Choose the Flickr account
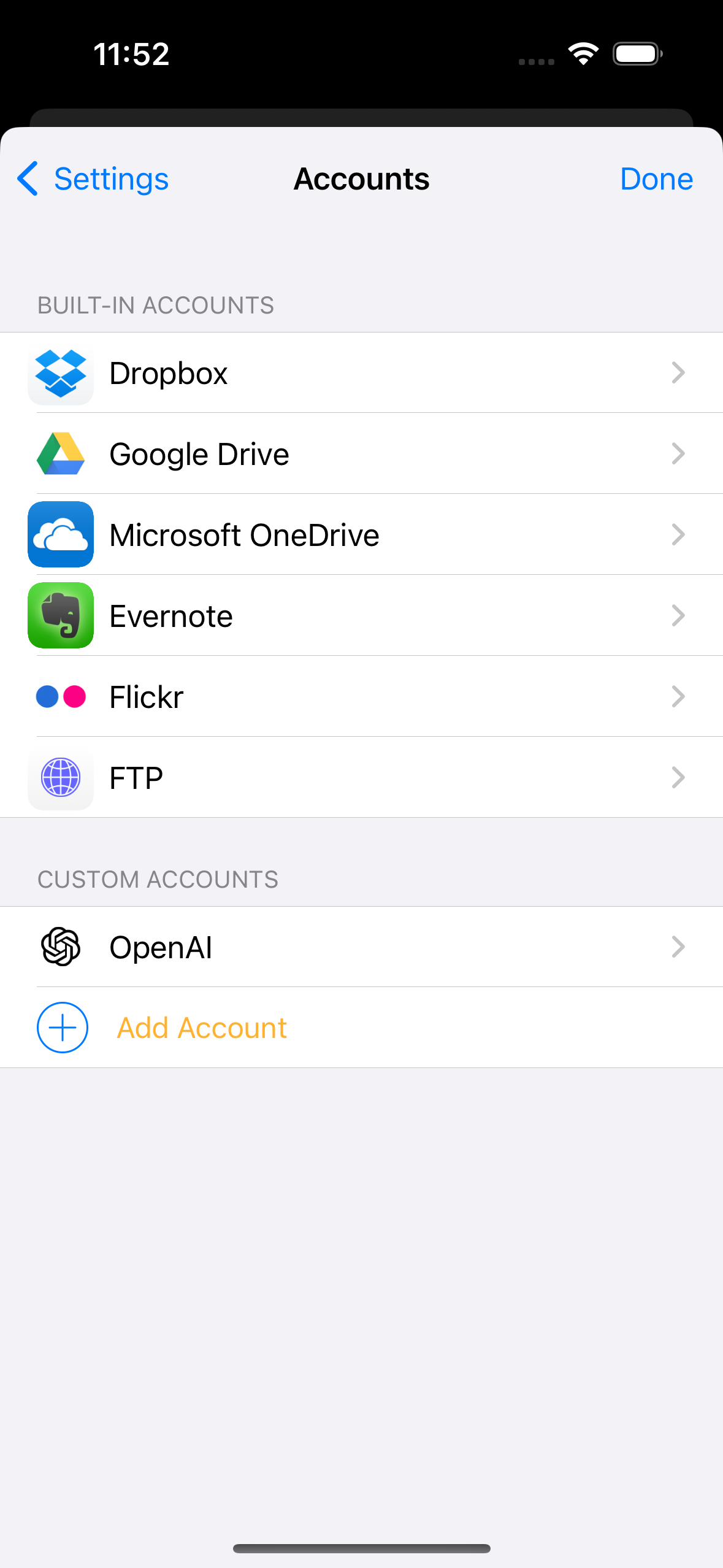723x1568 pixels. 361,697
